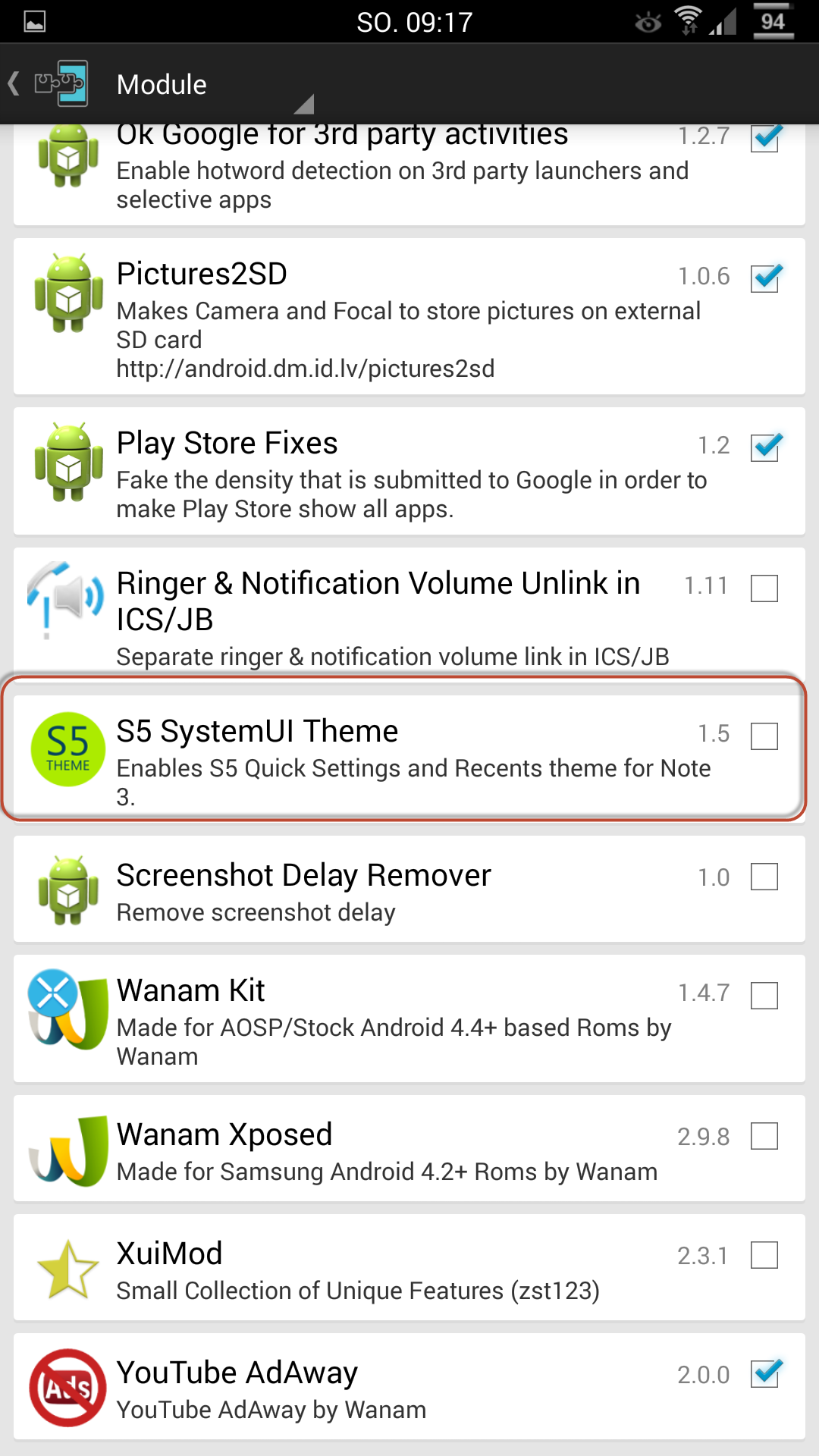The height and width of the screenshot is (1456, 819).
Task: Uncheck Ok Google for 3rd party activities
Action: pos(764,138)
